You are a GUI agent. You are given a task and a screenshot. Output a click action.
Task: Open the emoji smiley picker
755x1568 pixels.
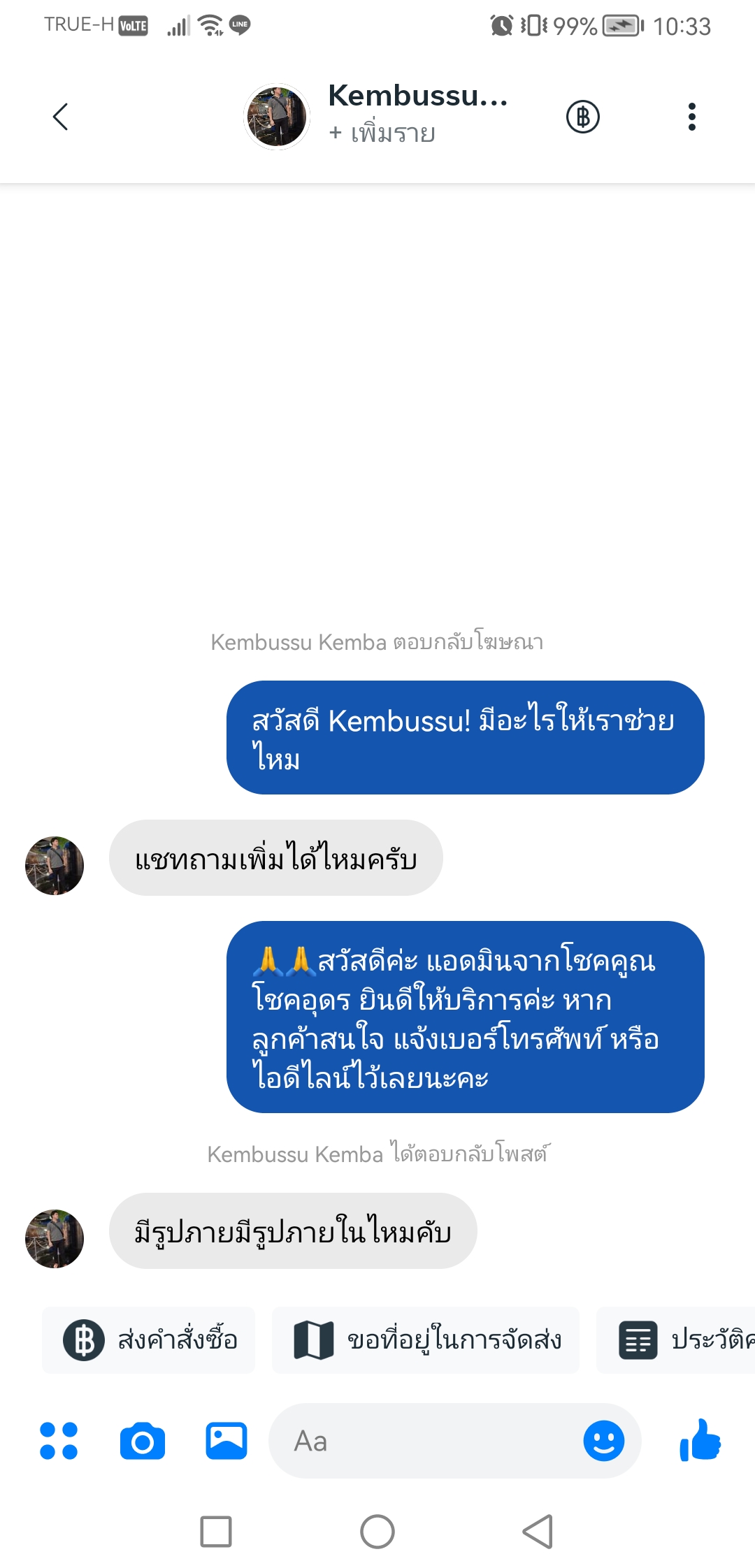(604, 1441)
